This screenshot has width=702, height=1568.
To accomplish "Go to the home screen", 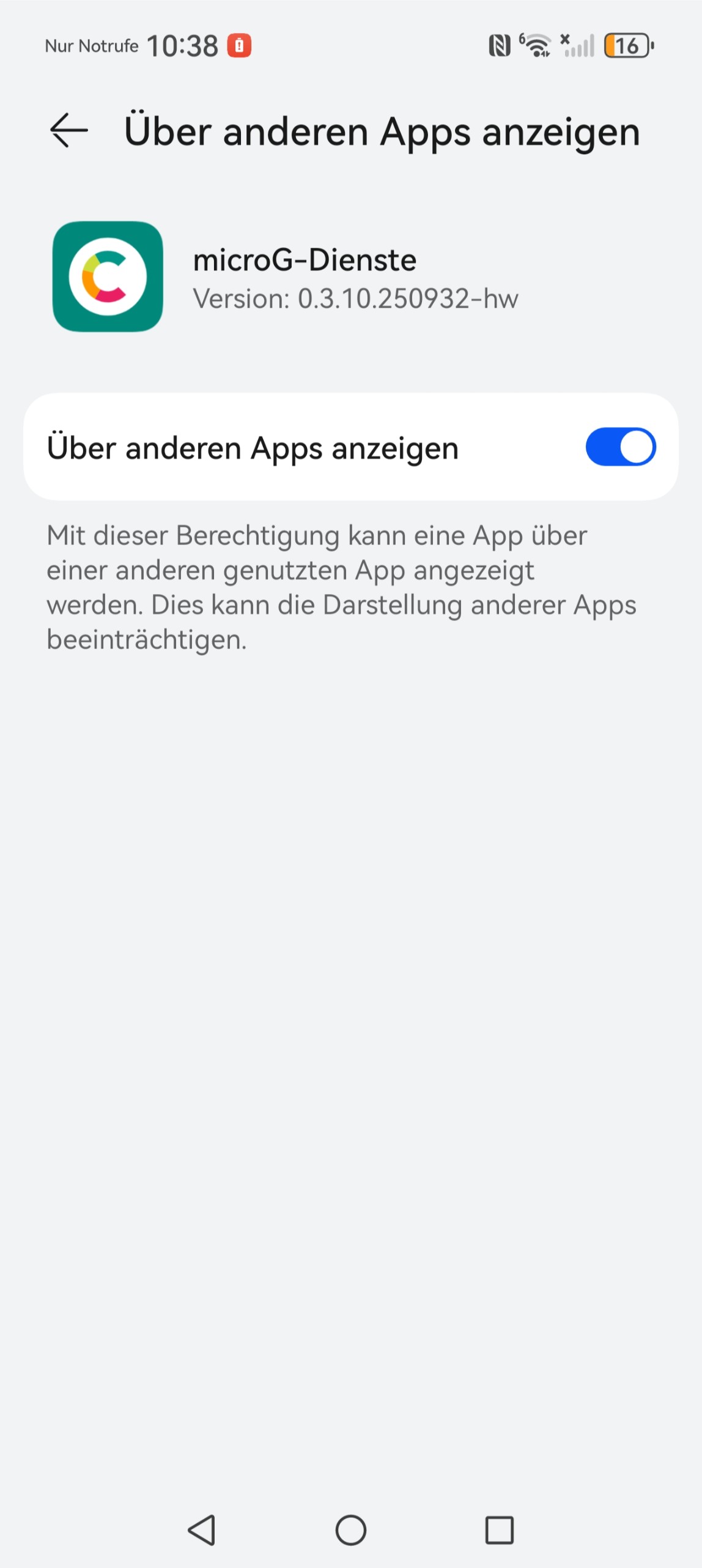I will pyautogui.click(x=351, y=1530).
